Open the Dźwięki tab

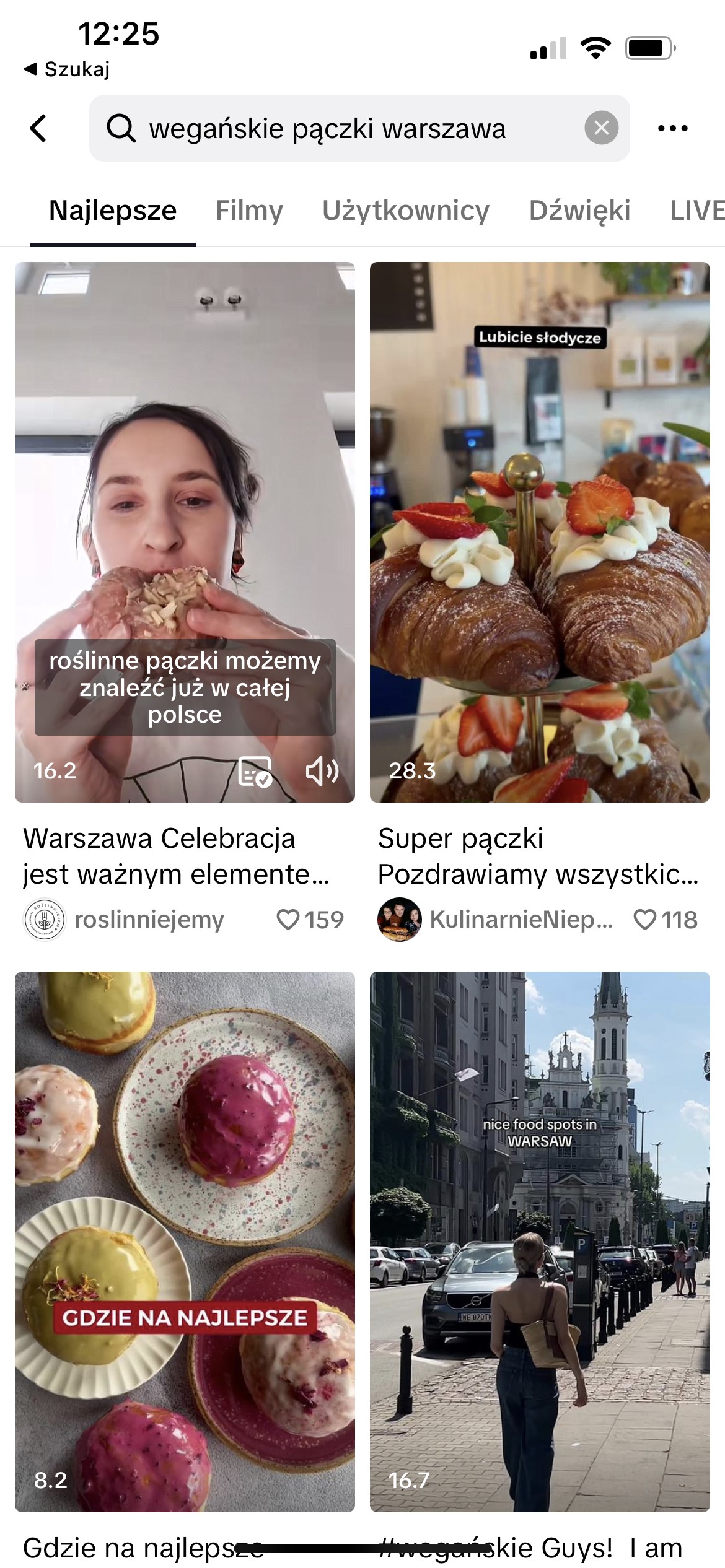coord(579,211)
